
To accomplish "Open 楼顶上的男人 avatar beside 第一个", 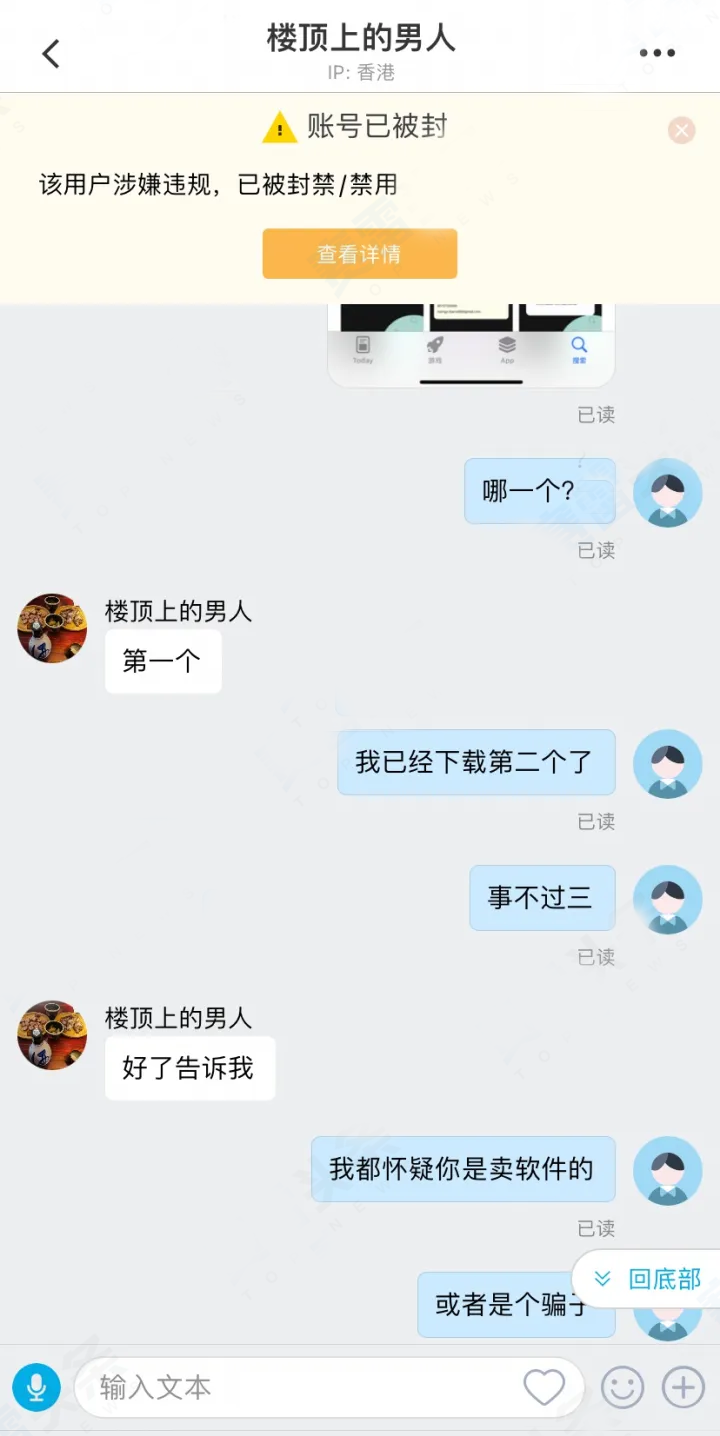I will 52,628.
